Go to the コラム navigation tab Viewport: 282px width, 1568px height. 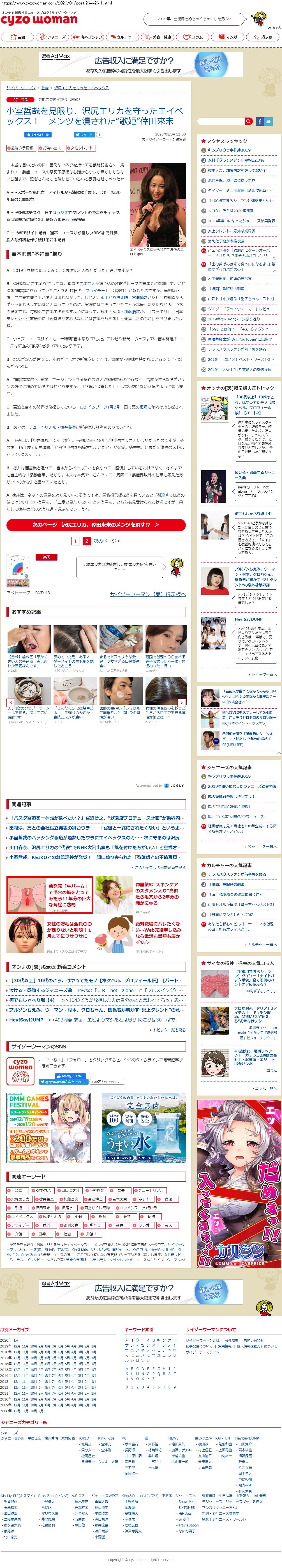click(193, 37)
